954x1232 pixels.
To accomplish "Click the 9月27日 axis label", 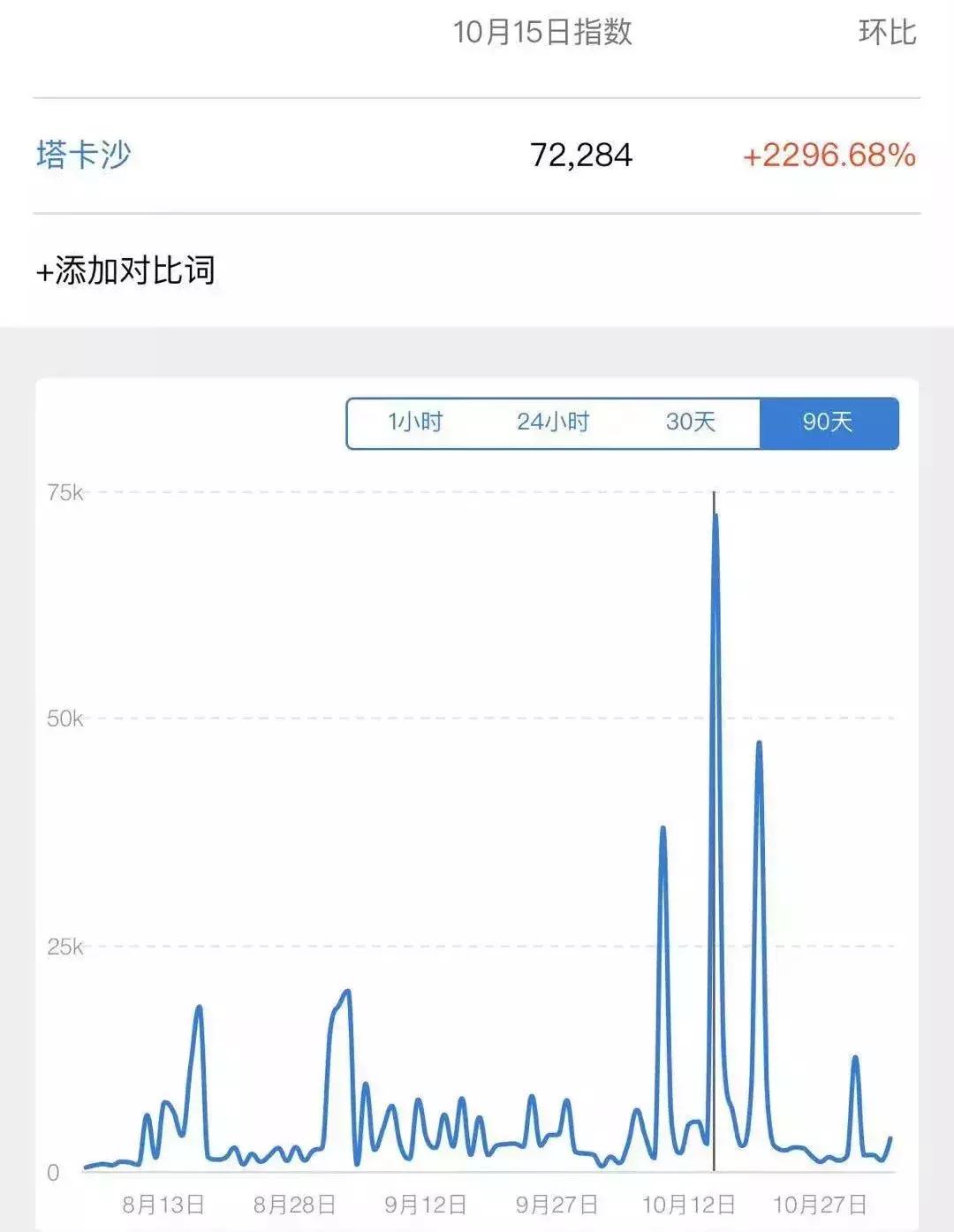I will point(558,1204).
